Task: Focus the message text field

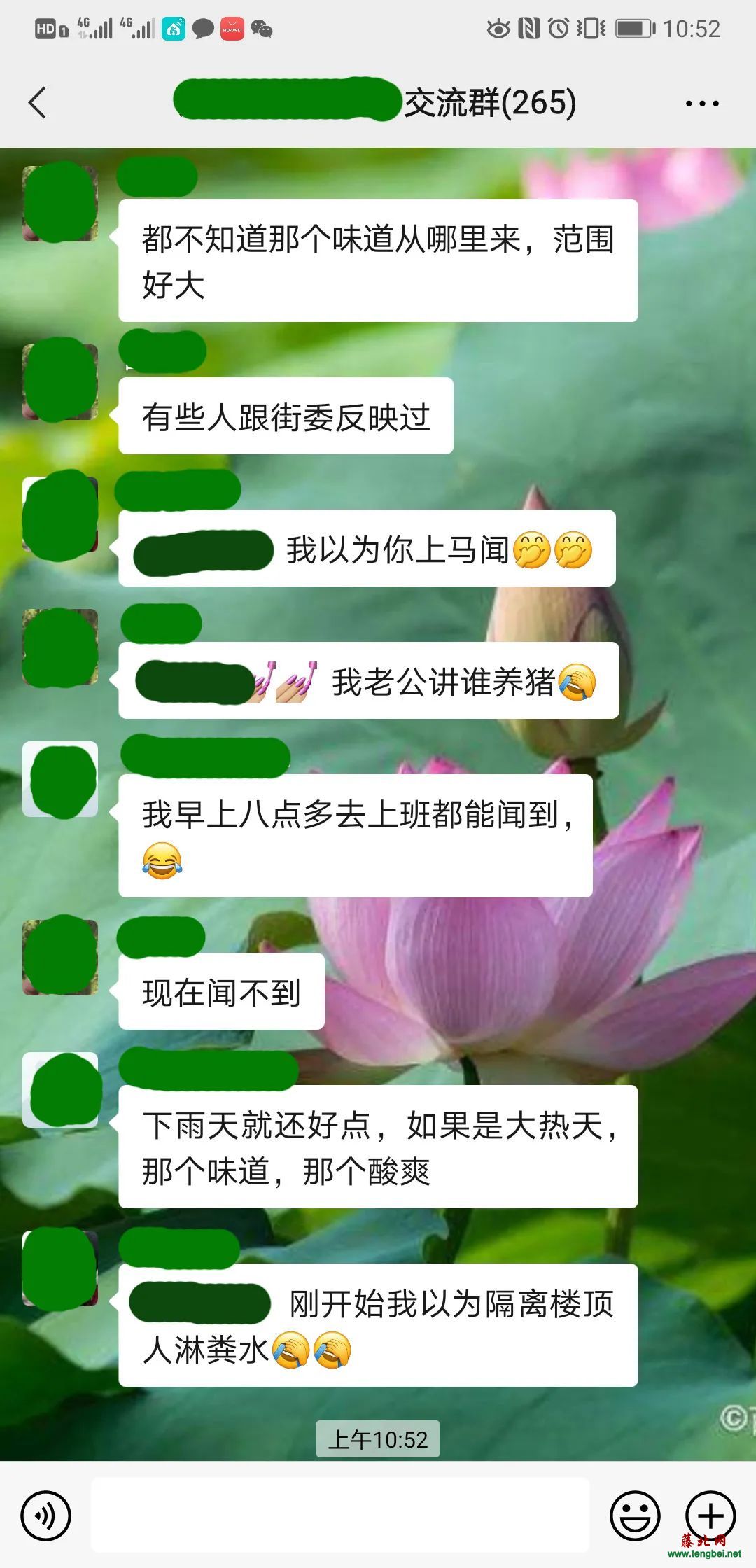Action: [340, 1515]
